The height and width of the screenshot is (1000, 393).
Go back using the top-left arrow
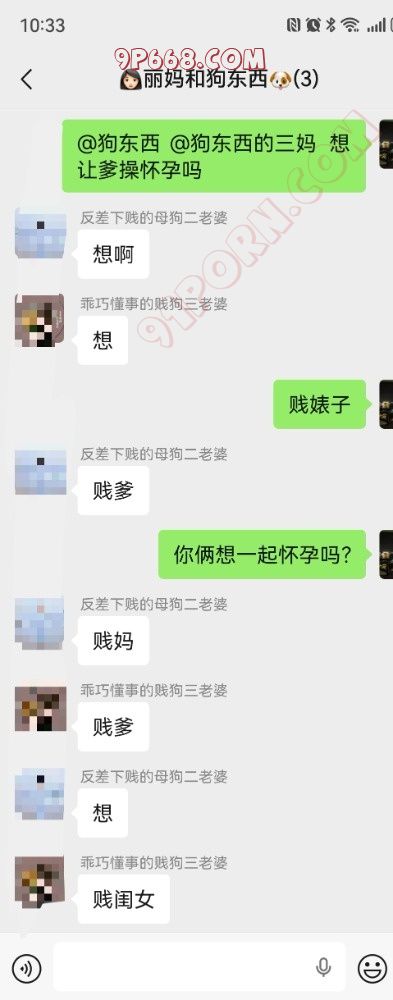tap(26, 80)
